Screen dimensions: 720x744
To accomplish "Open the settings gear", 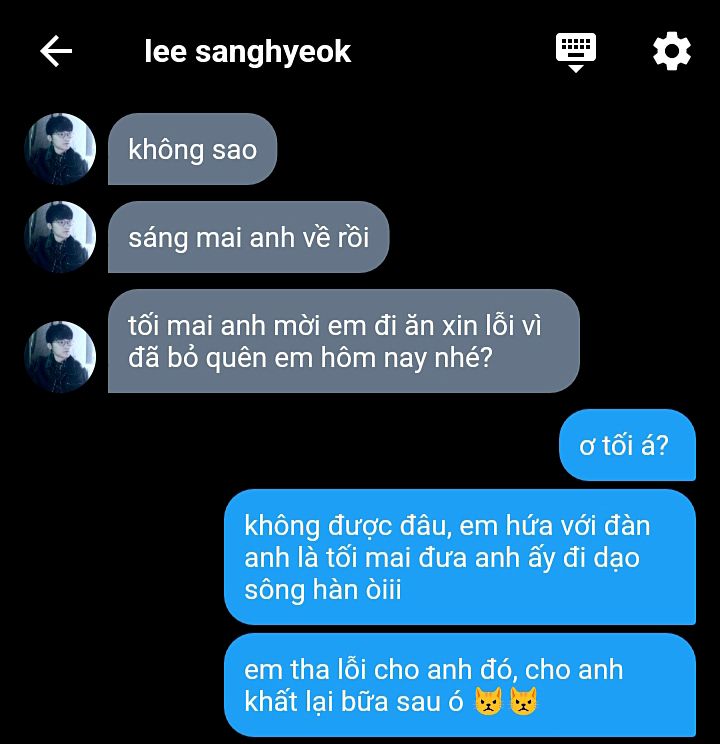I will pyautogui.click(x=671, y=51).
